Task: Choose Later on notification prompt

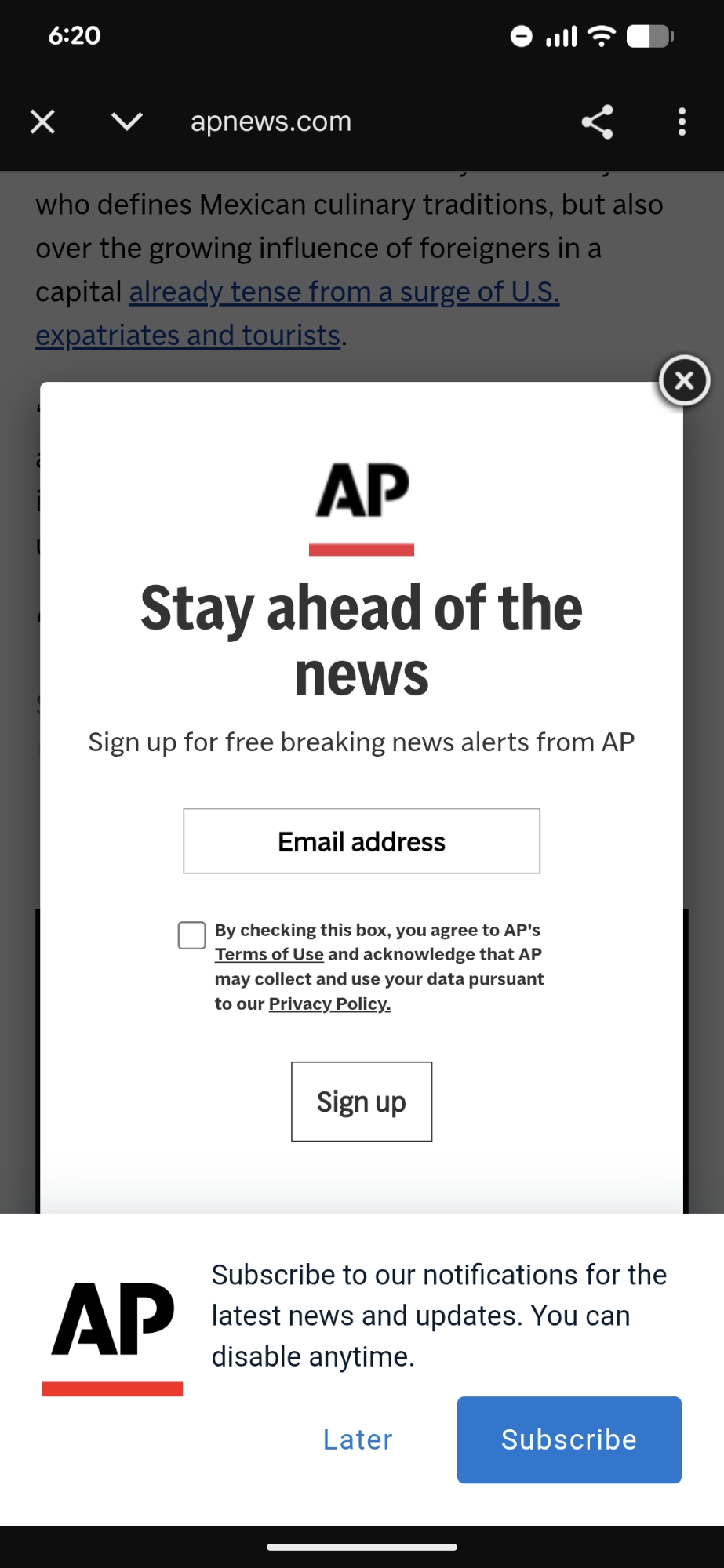Action: click(358, 1439)
